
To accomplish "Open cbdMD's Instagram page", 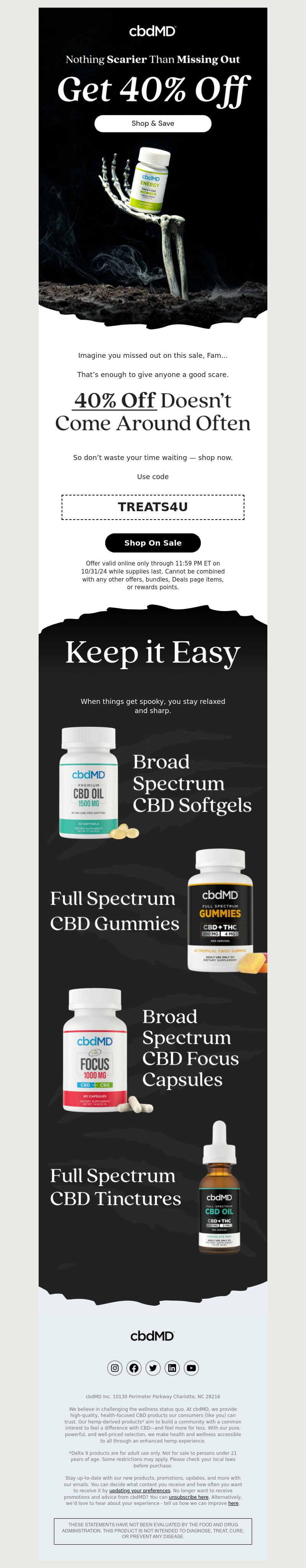I will click(114, 1368).
